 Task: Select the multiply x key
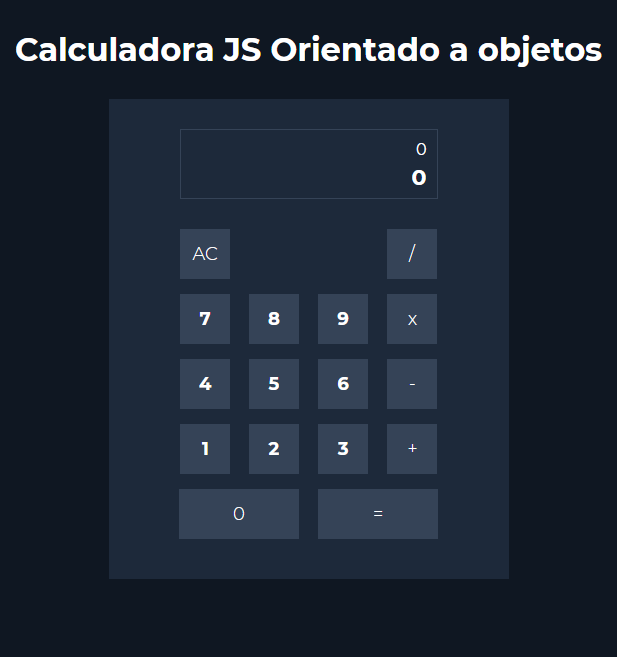412,319
